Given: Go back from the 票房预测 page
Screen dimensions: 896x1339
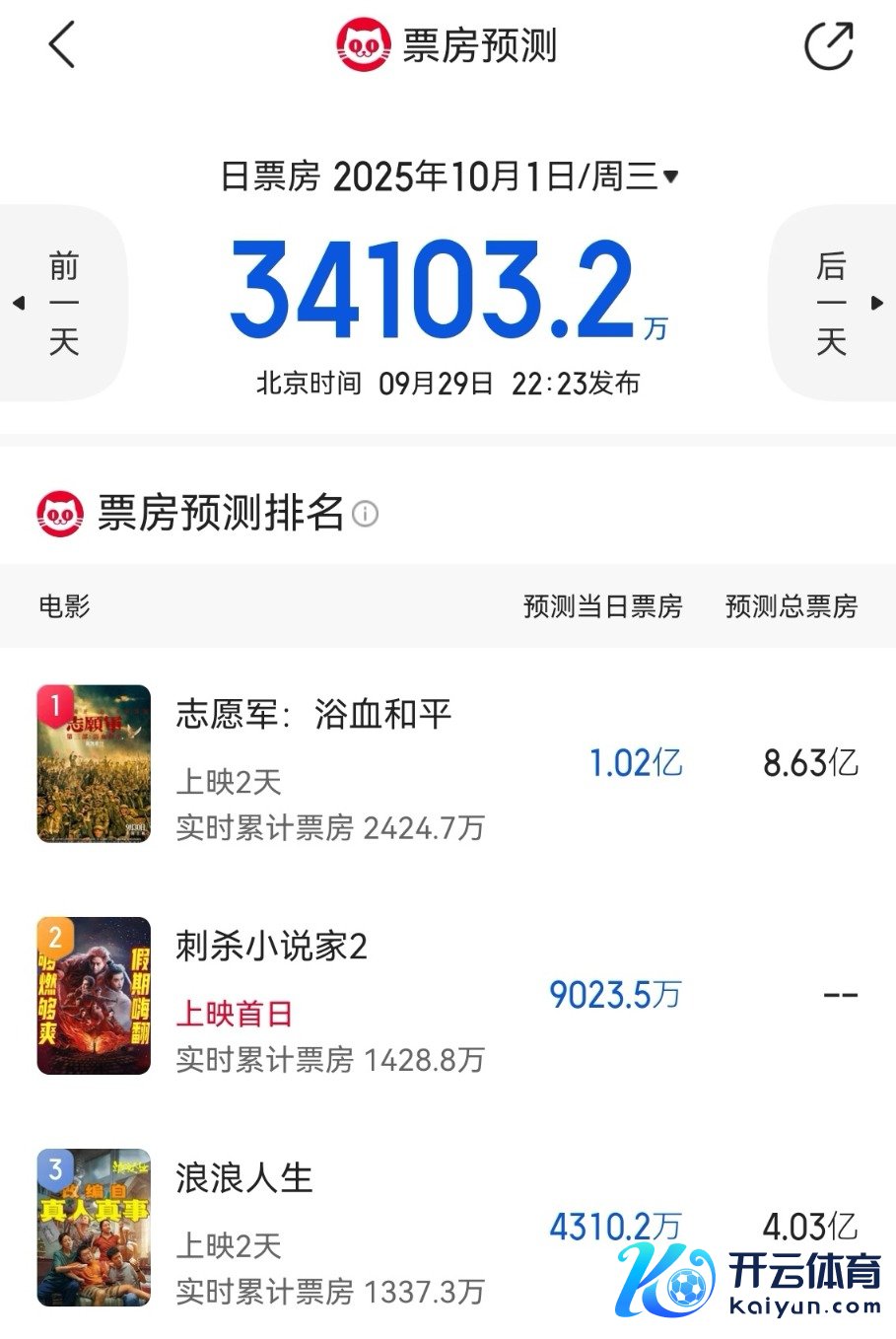Looking at the screenshot, I should (62, 45).
